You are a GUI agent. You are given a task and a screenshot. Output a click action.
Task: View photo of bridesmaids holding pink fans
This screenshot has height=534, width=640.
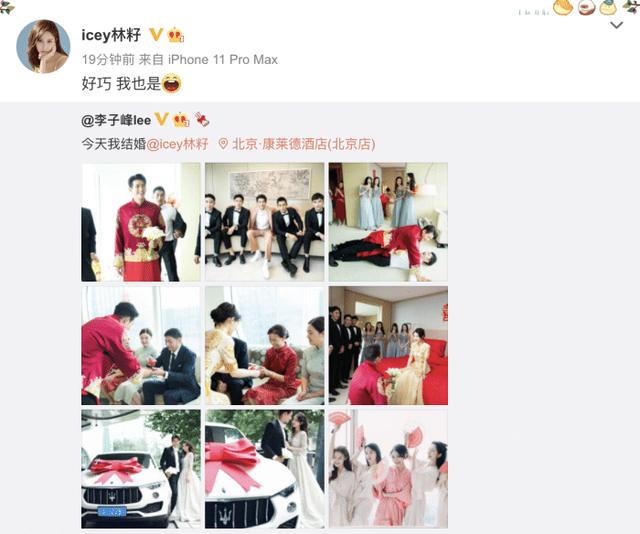388,469
